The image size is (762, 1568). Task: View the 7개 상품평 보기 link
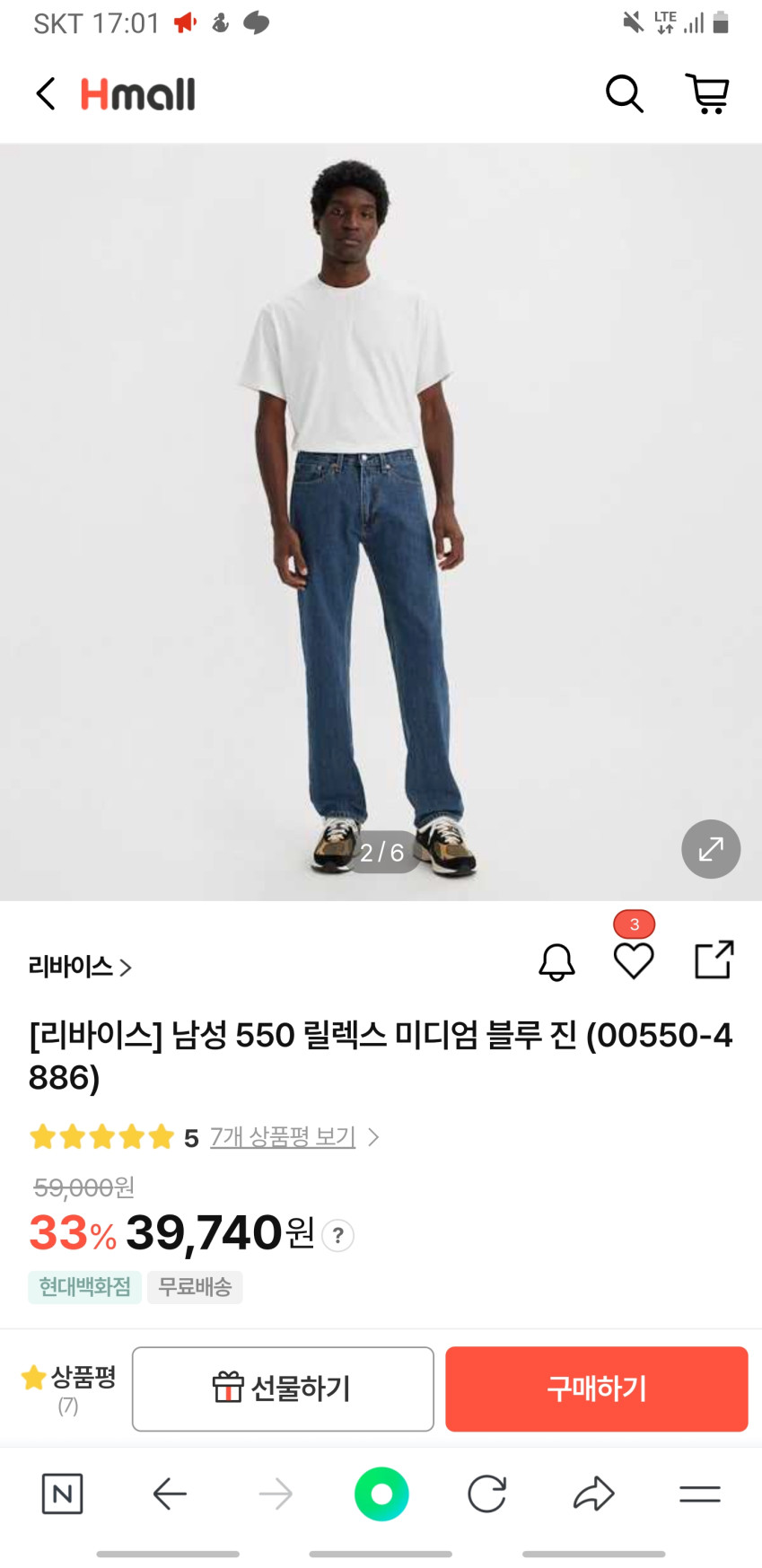click(x=283, y=1137)
